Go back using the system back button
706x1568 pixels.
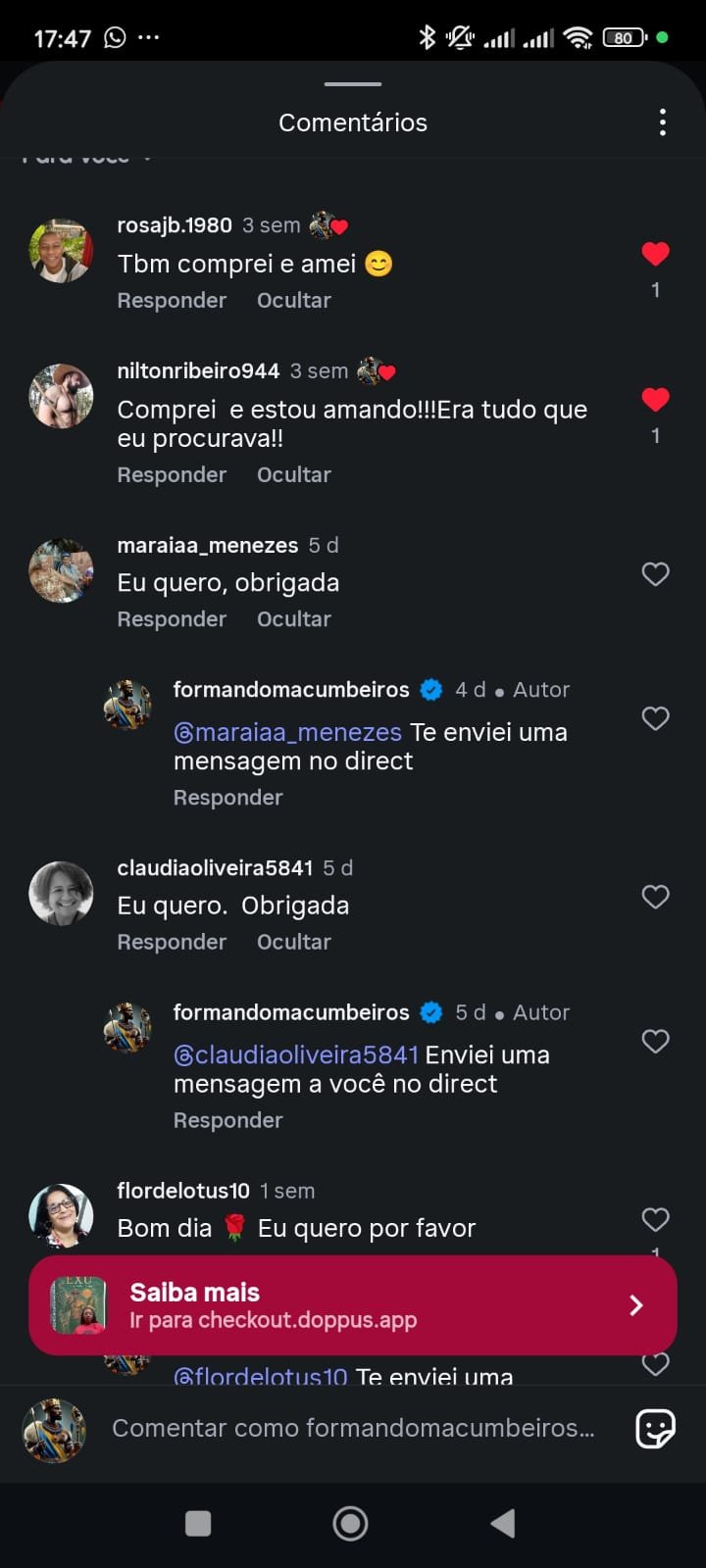click(503, 1523)
